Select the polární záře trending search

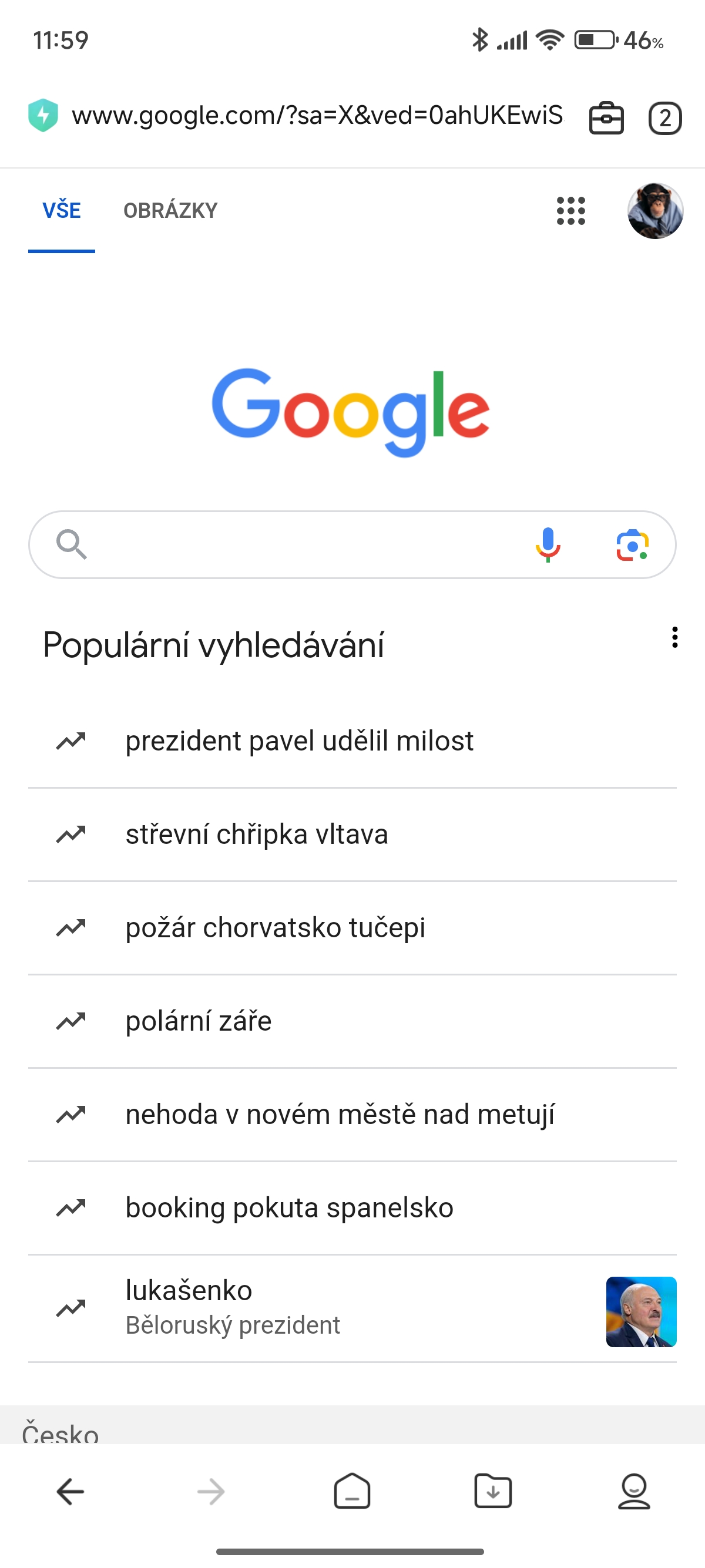[x=352, y=1021]
